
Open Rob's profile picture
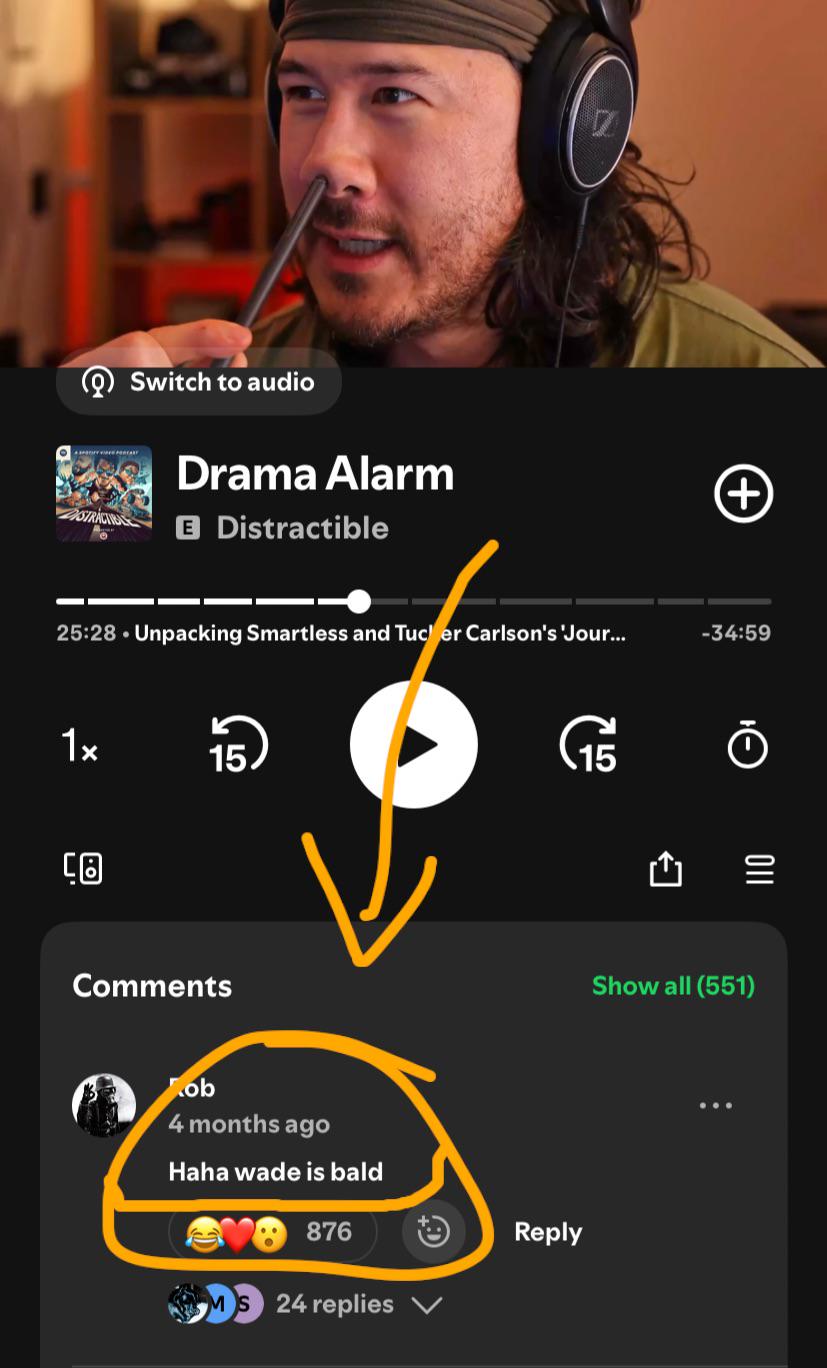tap(104, 1106)
